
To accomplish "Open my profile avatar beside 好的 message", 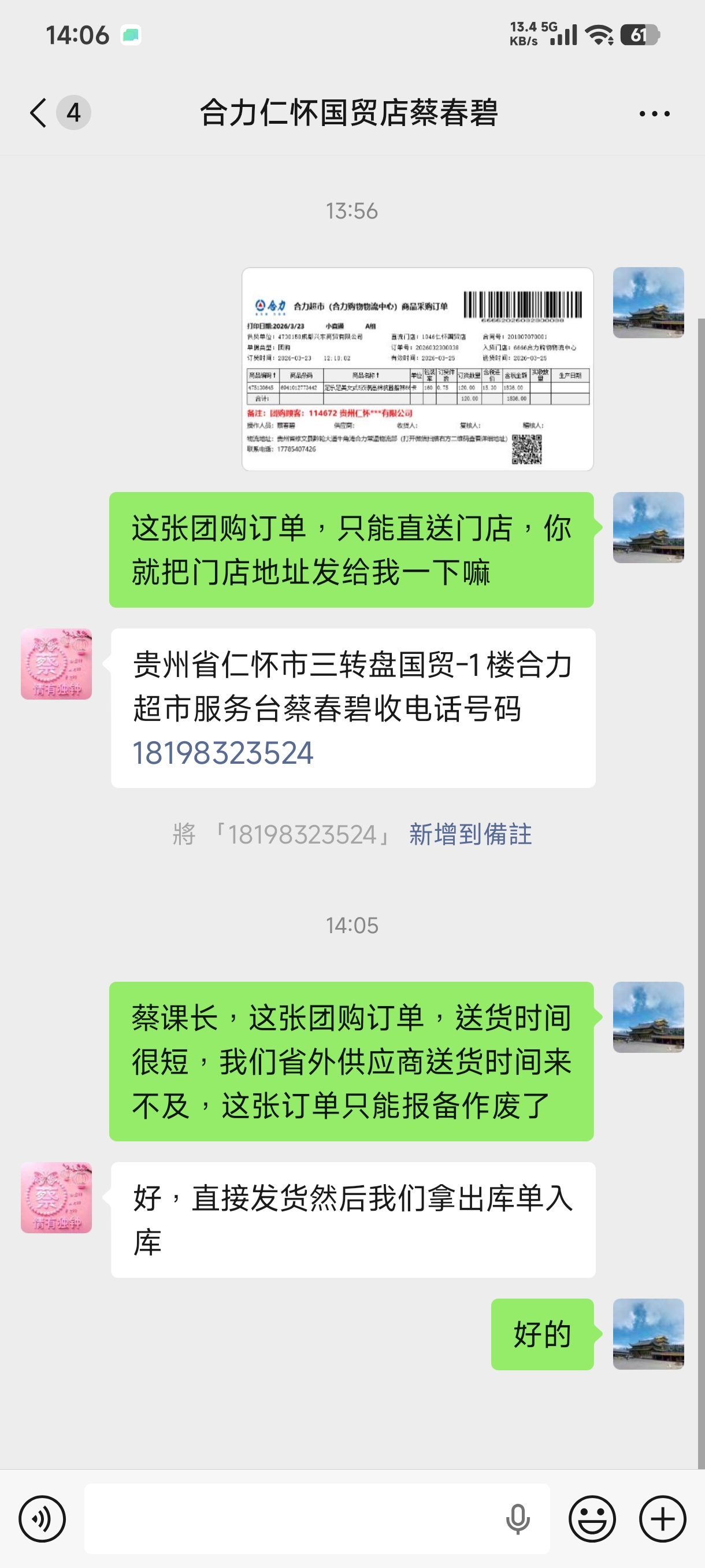I will [648, 1334].
